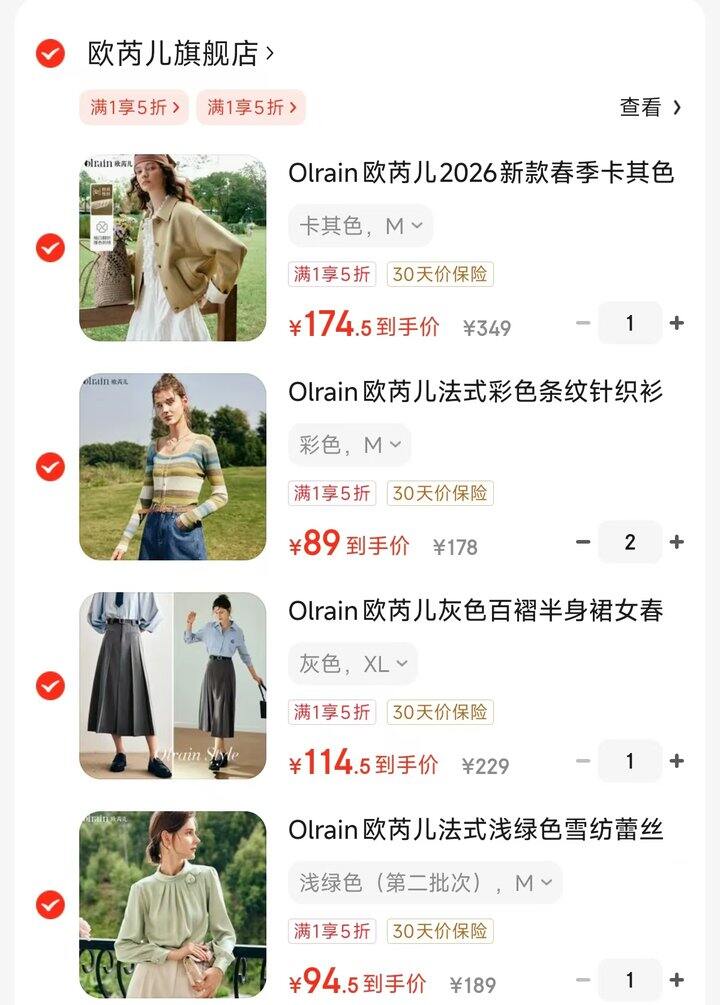Tap the minus icon on the striped cardigan
This screenshot has height=1005, width=720.
581,542
